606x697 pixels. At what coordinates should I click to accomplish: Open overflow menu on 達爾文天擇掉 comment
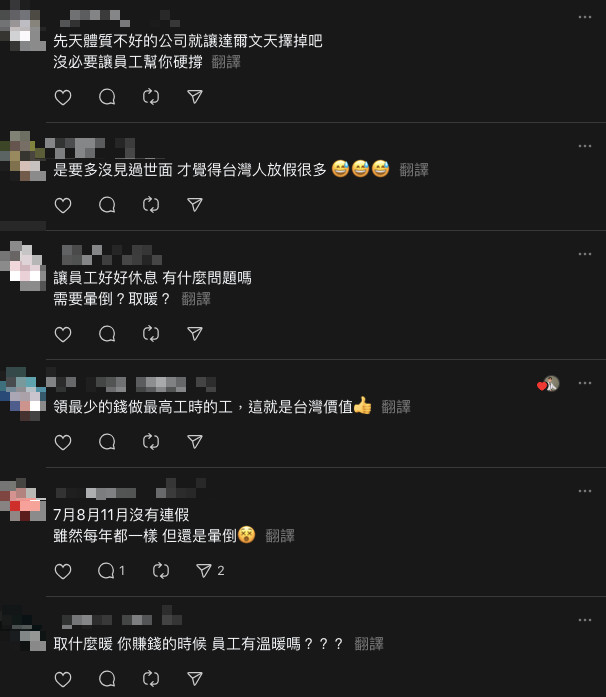[585, 17]
